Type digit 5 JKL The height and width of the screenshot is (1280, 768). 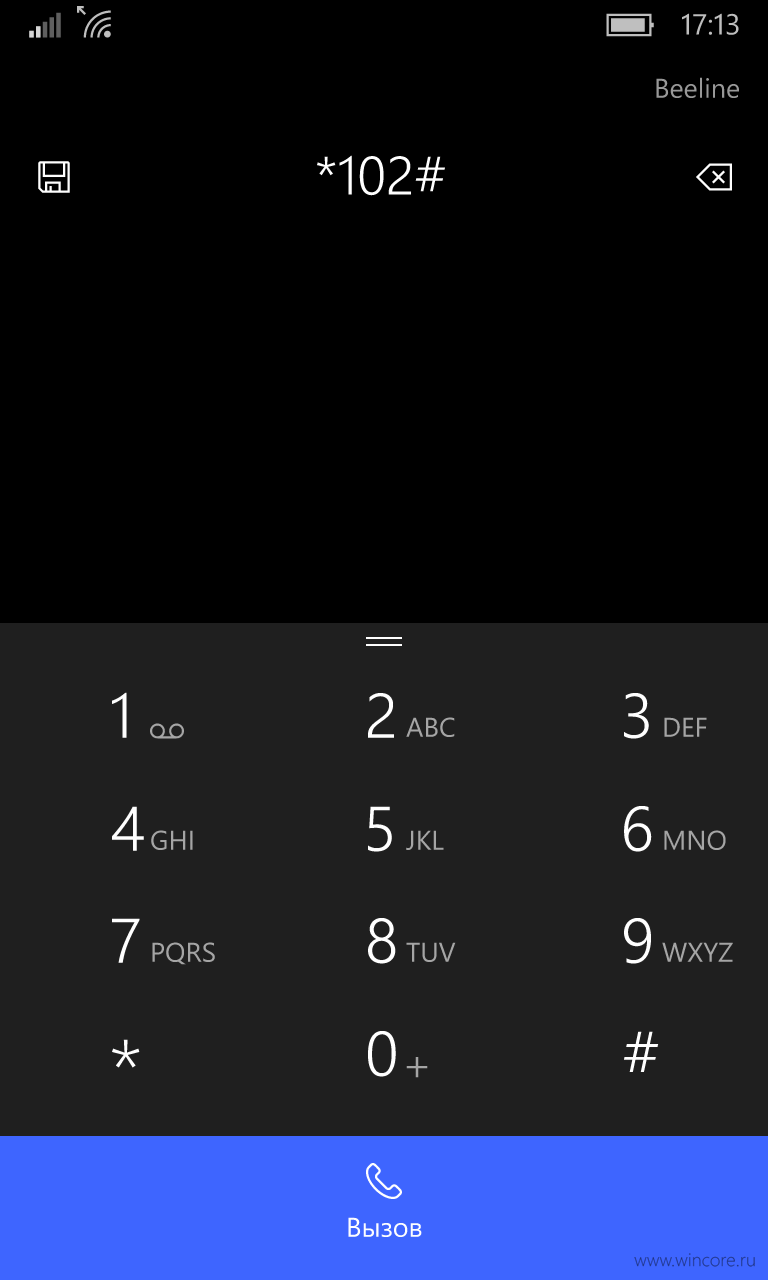tap(384, 830)
